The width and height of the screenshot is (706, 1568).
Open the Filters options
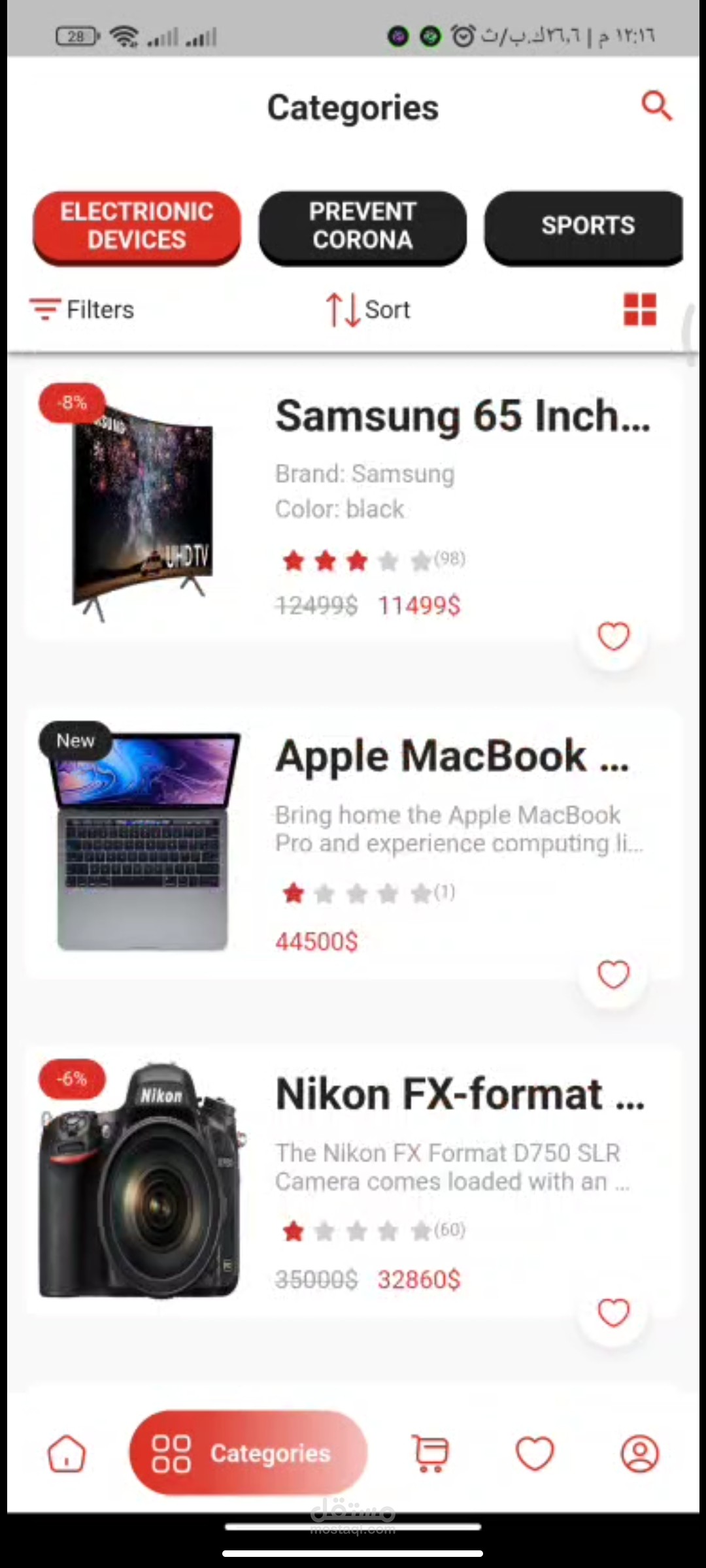coord(82,309)
